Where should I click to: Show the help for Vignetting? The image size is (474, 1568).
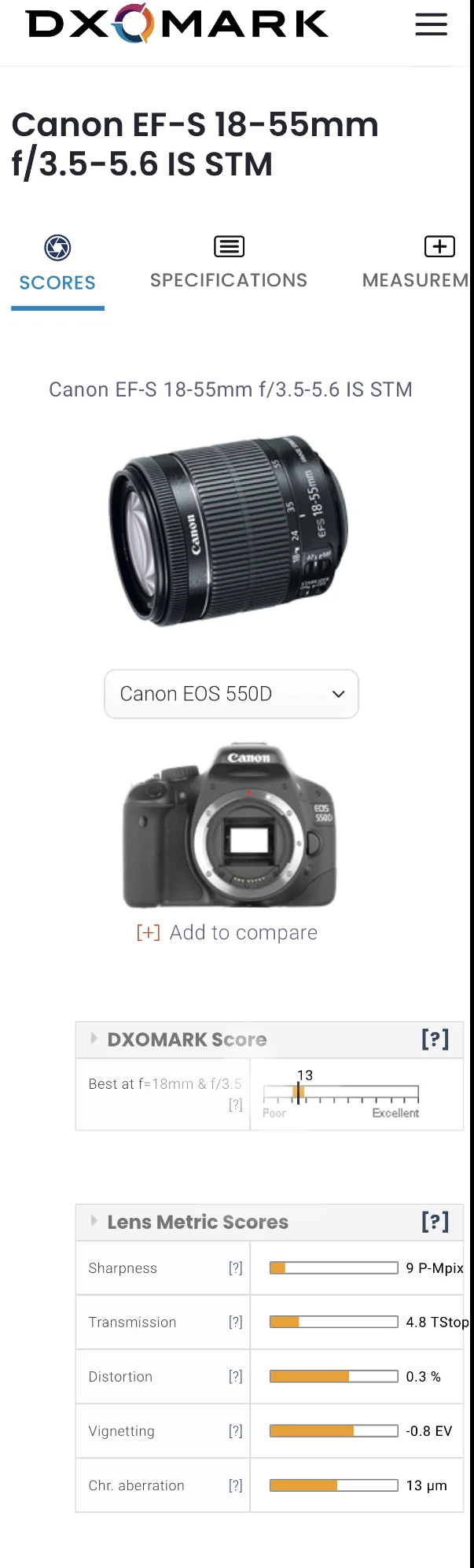tap(235, 1431)
